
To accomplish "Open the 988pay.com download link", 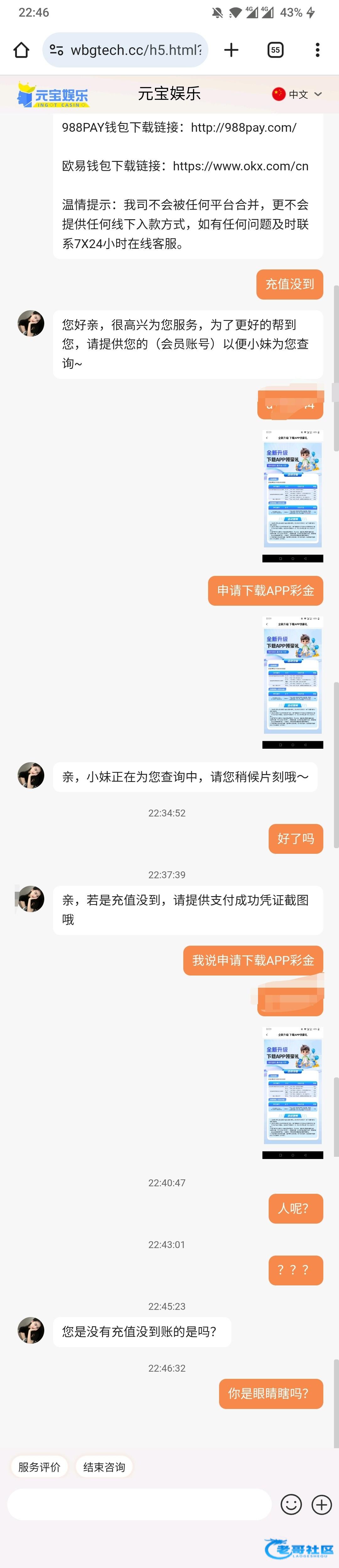I will pos(244,128).
